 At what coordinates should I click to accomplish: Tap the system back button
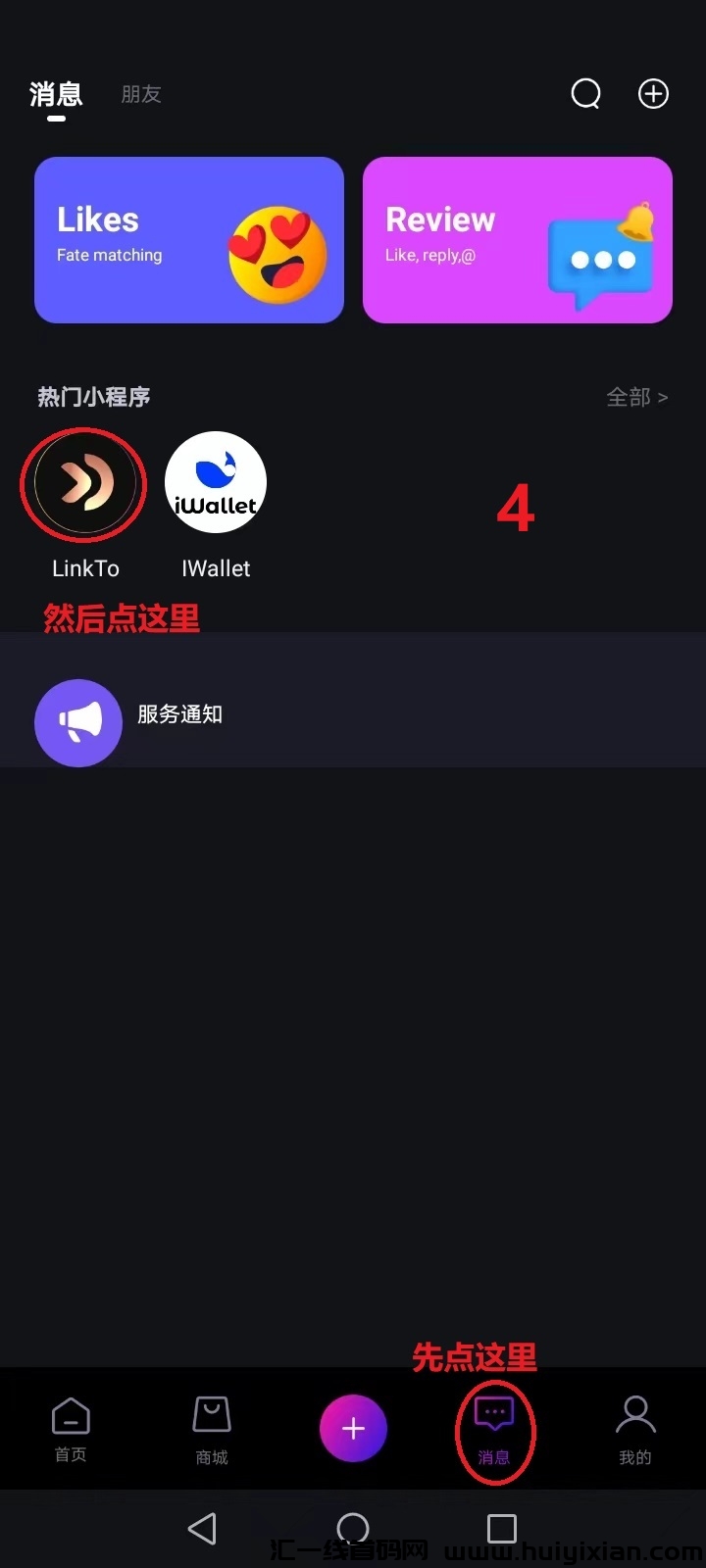tap(202, 1529)
